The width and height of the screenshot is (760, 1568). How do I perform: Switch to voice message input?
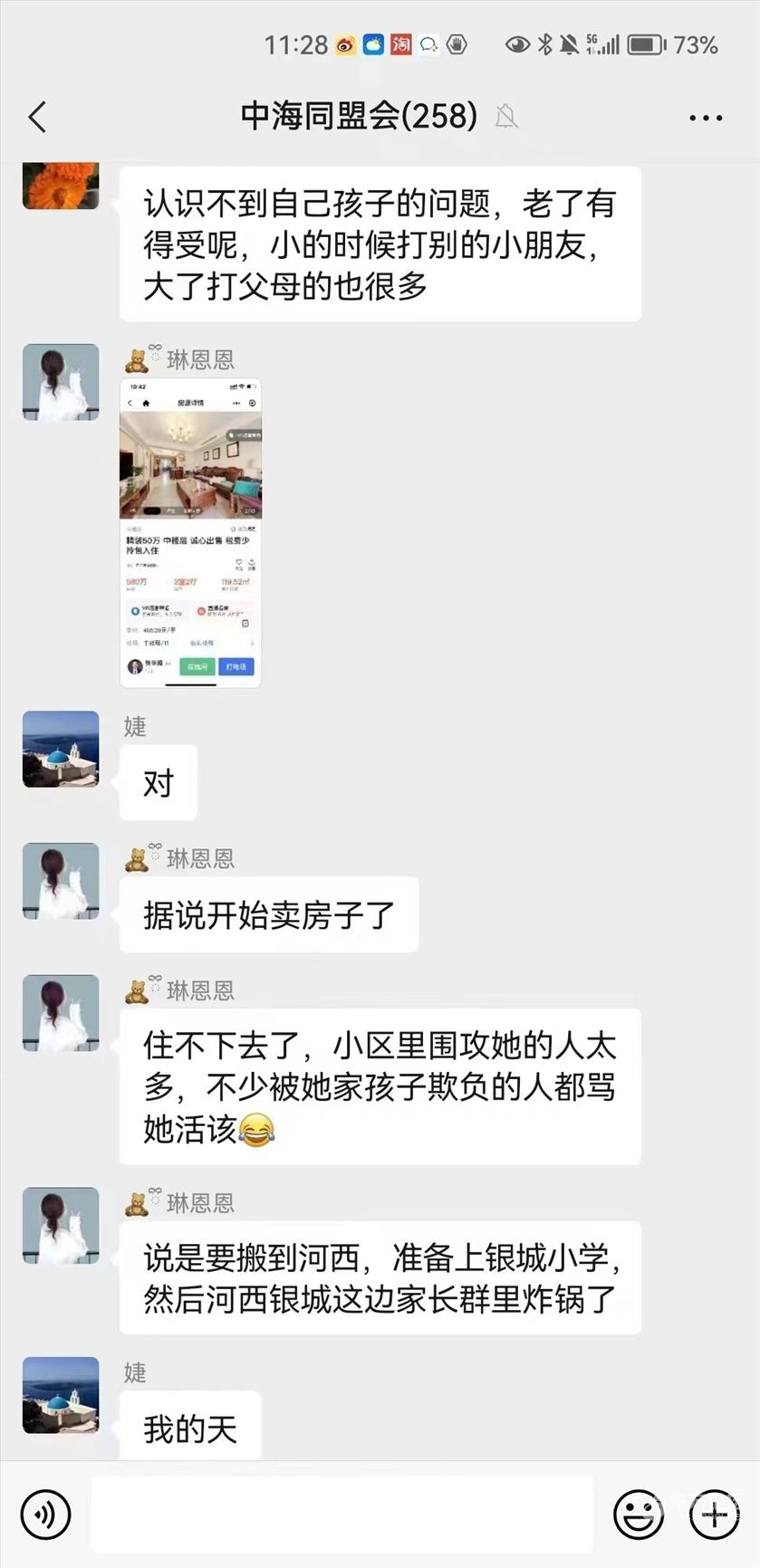(45, 1514)
